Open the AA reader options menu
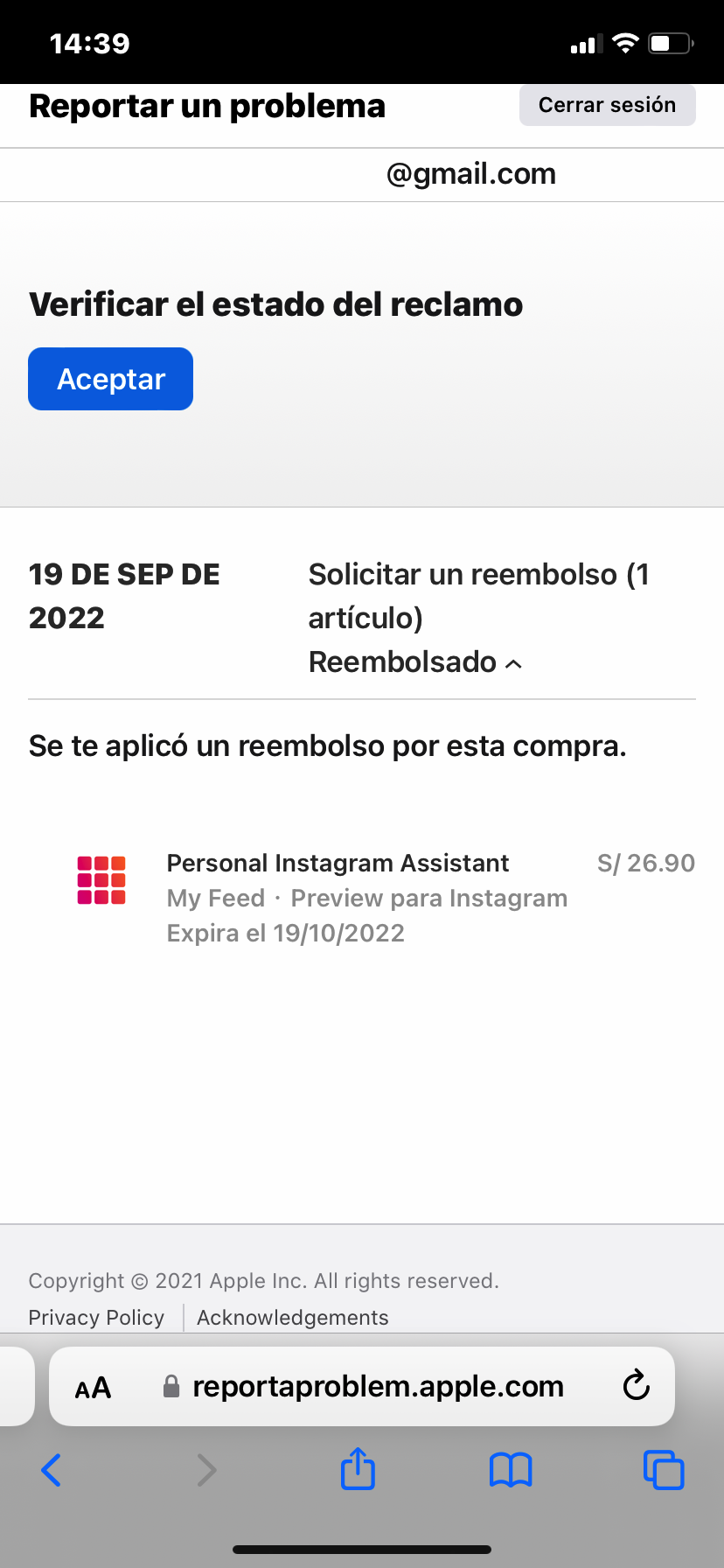The height and width of the screenshot is (1568, 724). 93,1388
